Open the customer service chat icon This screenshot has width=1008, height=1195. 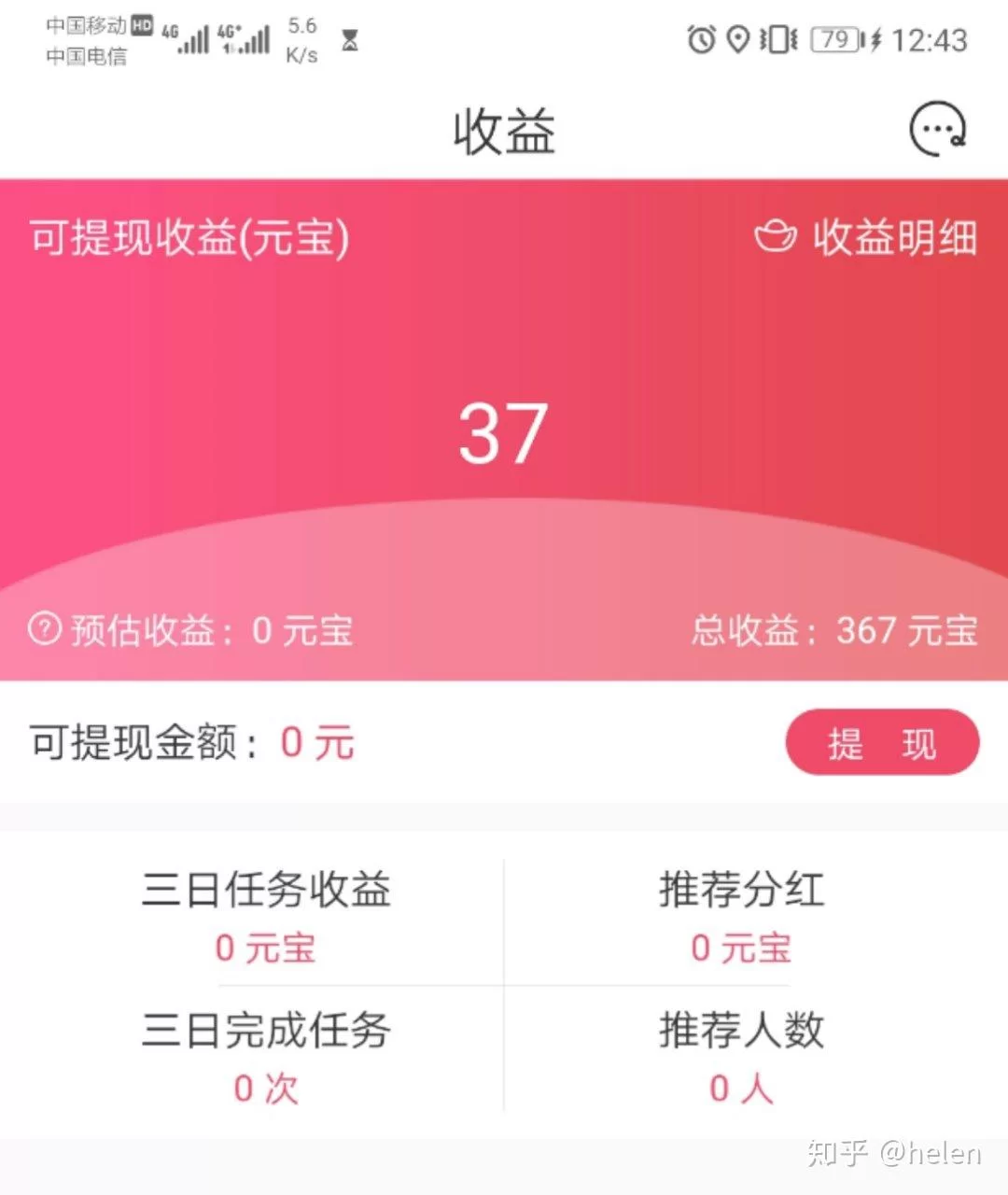coord(937,129)
